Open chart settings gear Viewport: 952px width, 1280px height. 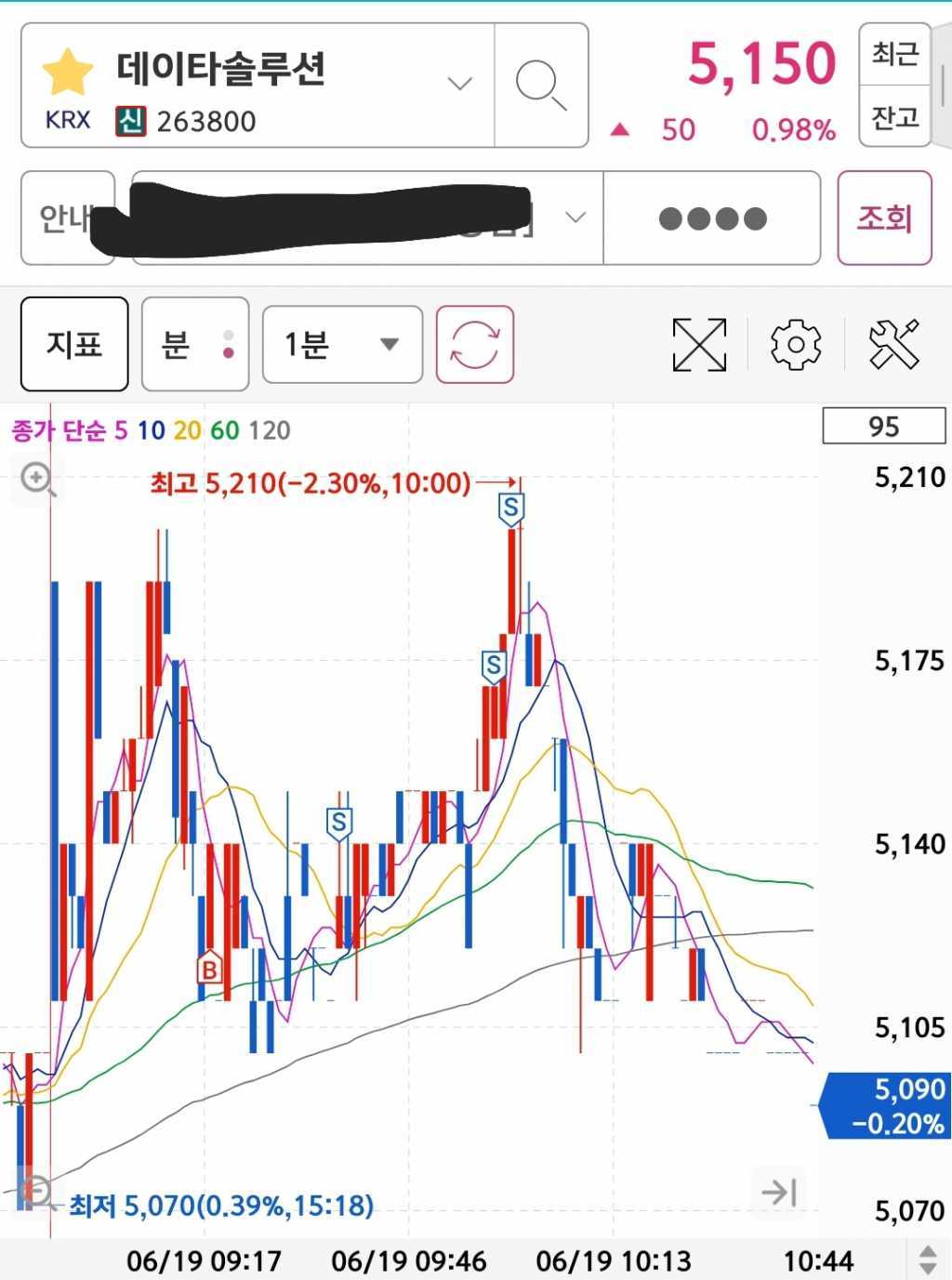[x=796, y=345]
